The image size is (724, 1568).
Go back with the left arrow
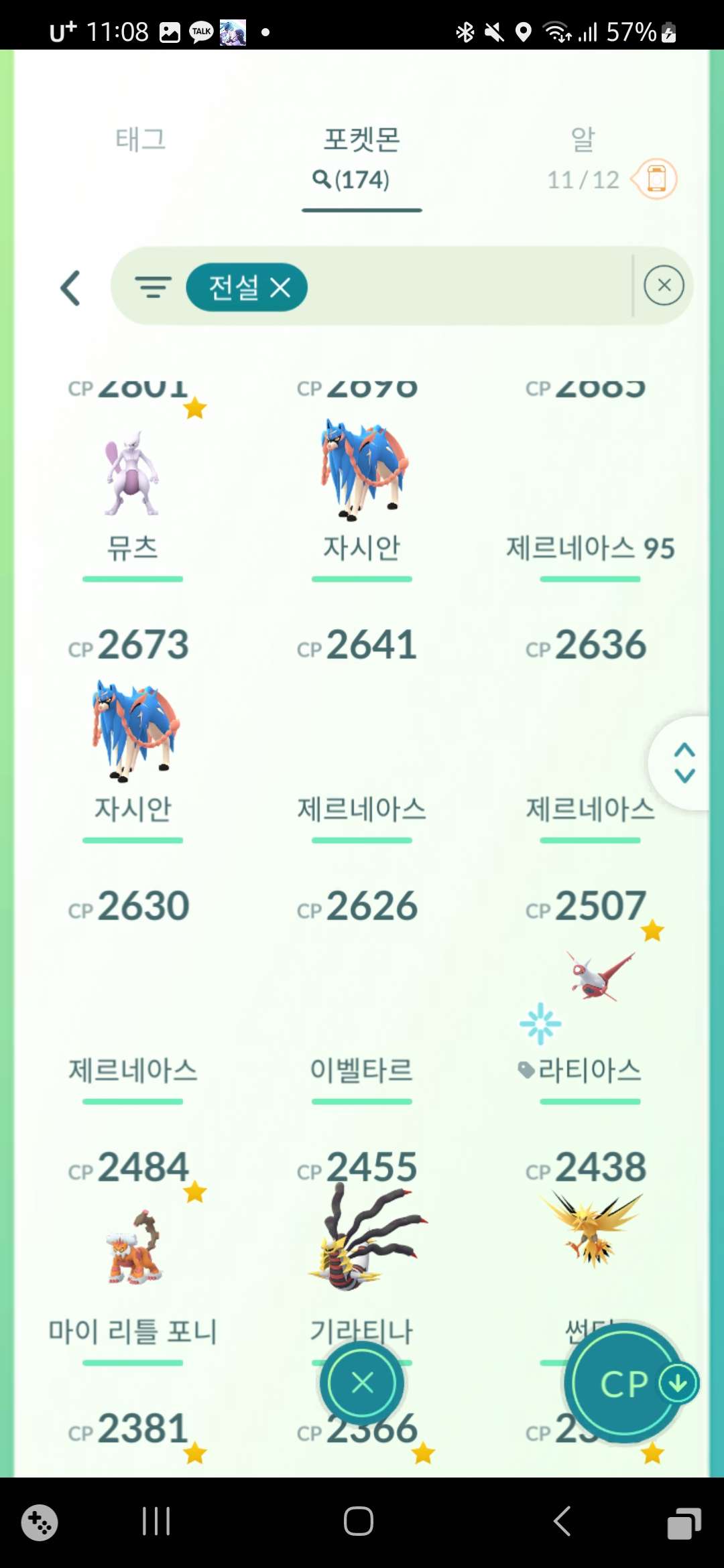pyautogui.click(x=70, y=288)
